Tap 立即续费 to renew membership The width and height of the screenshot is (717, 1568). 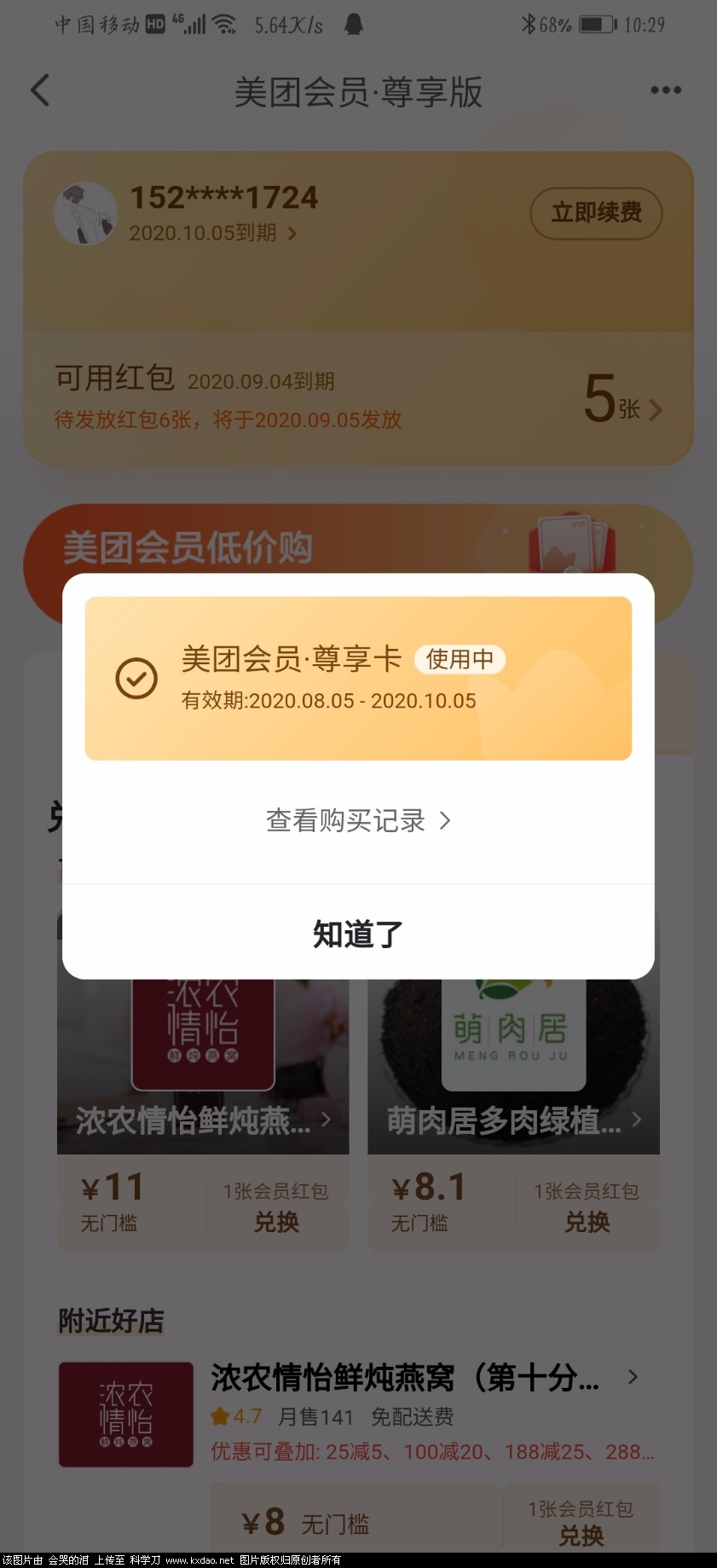coord(596,214)
